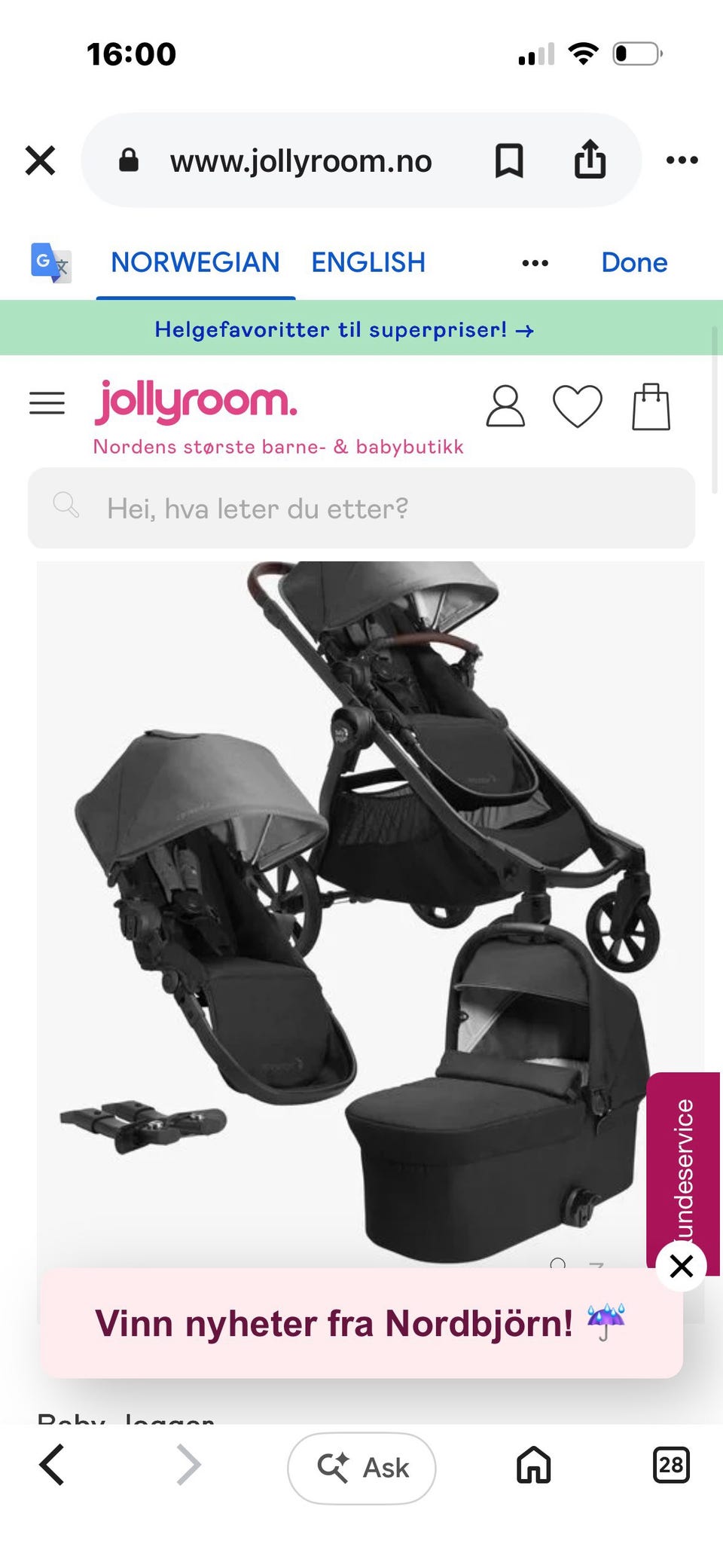Tap Done on the translate bar

634,262
